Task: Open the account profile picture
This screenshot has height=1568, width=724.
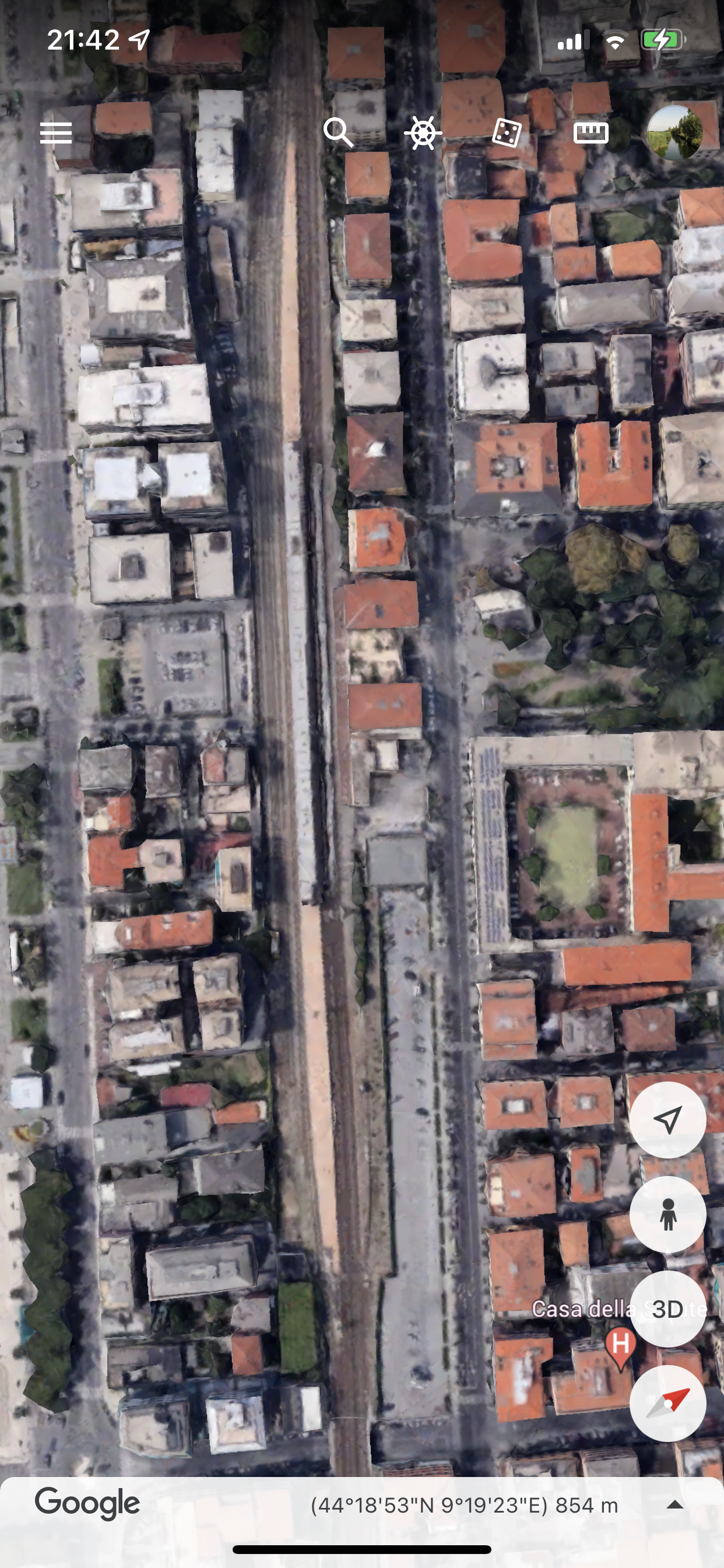Action: [674, 132]
